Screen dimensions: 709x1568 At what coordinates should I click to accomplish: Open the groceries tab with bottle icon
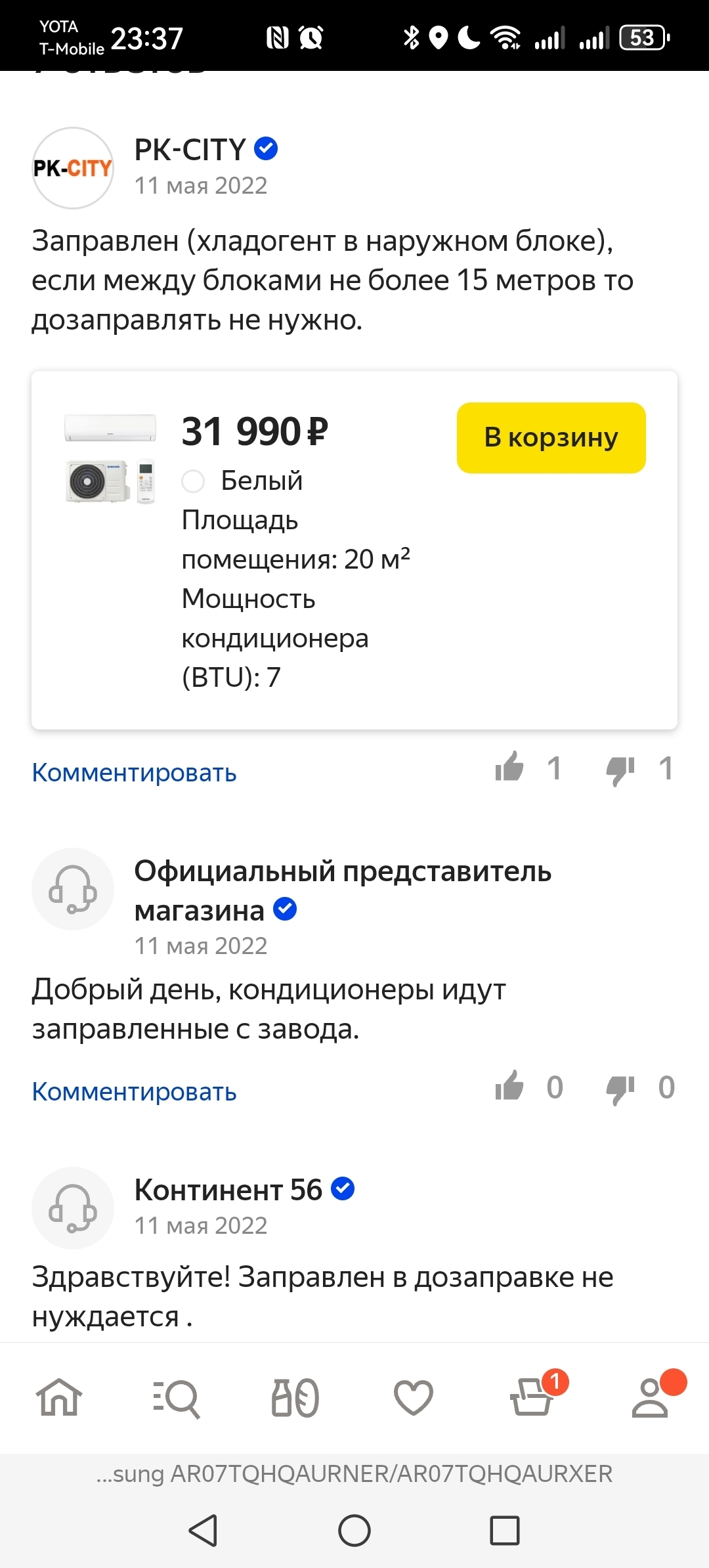(x=295, y=1397)
